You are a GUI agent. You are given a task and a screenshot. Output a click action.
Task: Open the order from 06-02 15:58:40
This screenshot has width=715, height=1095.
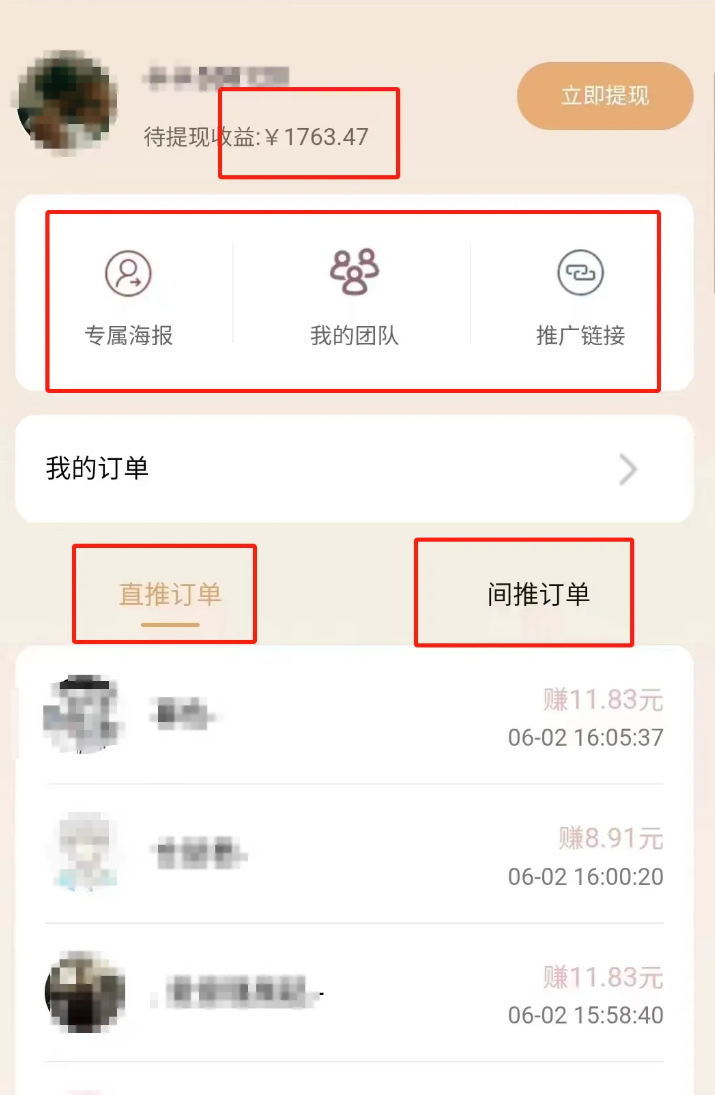tap(354, 993)
